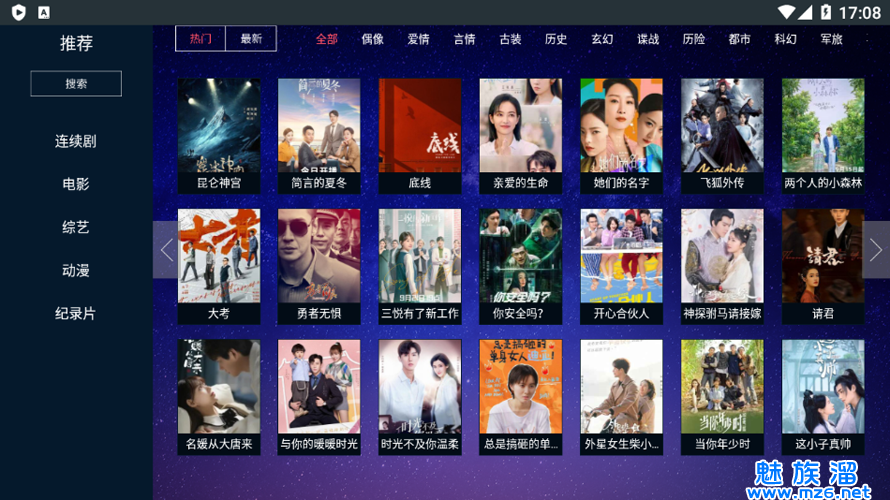Open 当你年少时 from the list
This screenshot has height=500, width=890.
coord(722,396)
